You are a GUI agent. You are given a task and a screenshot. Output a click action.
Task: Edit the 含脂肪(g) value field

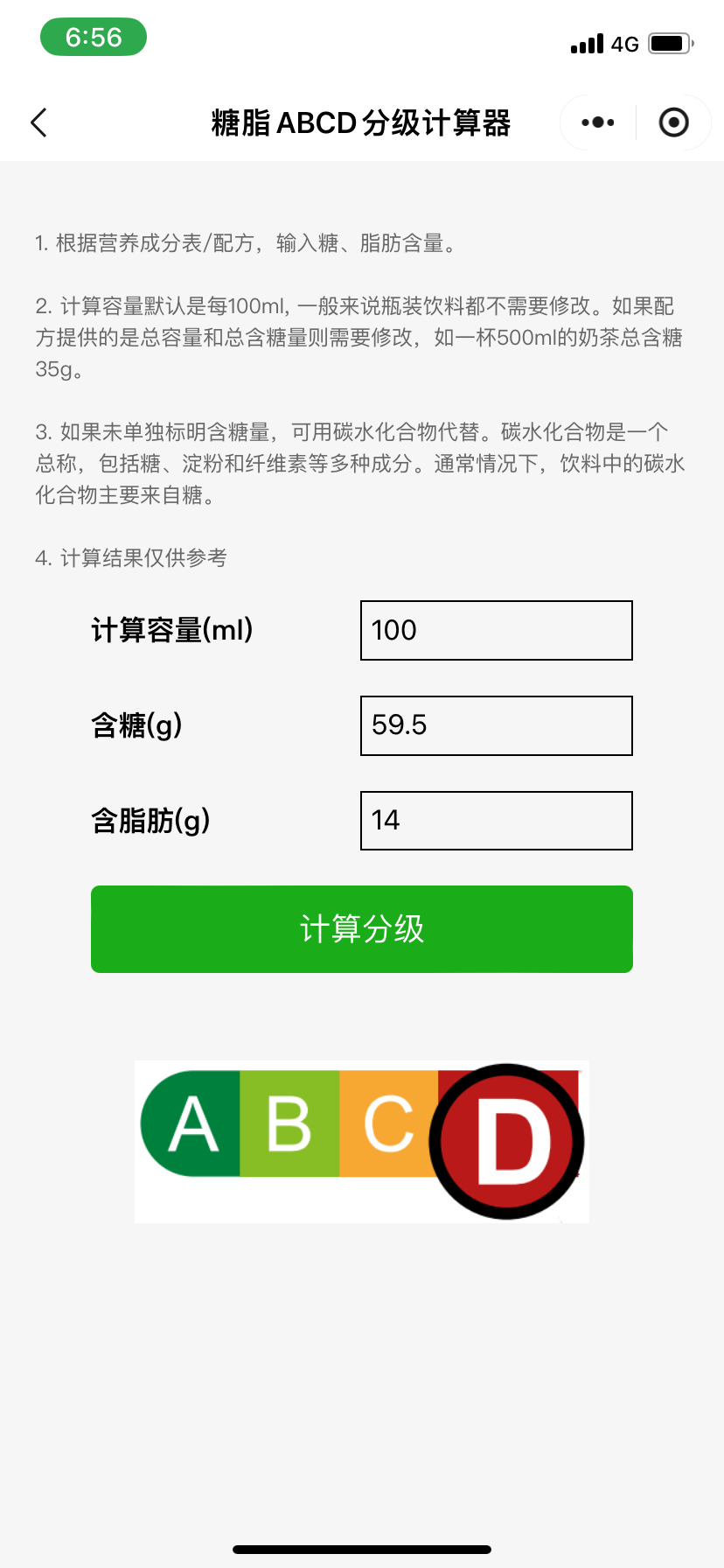[496, 821]
